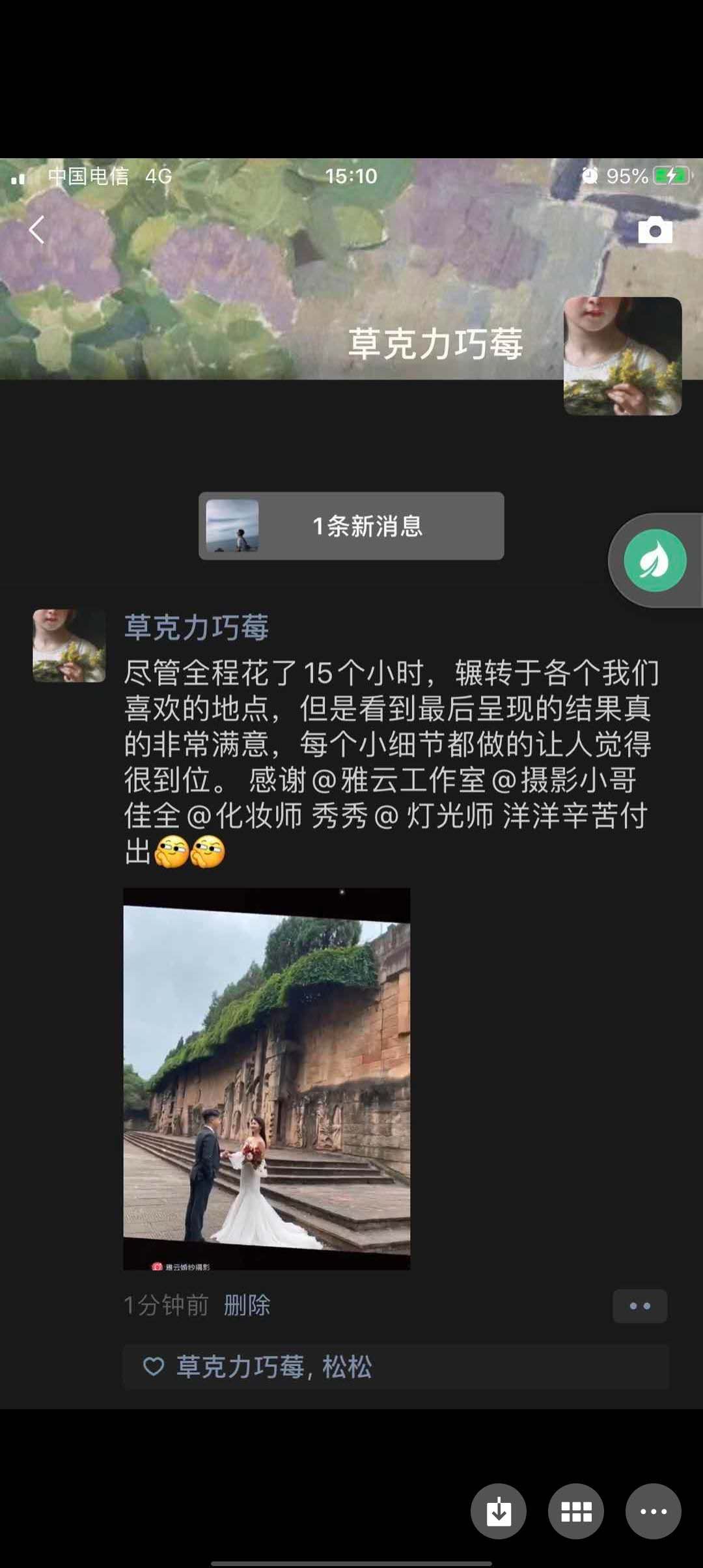This screenshot has height=1568, width=703.
Task: Open the camera to post a moment
Action: click(655, 231)
